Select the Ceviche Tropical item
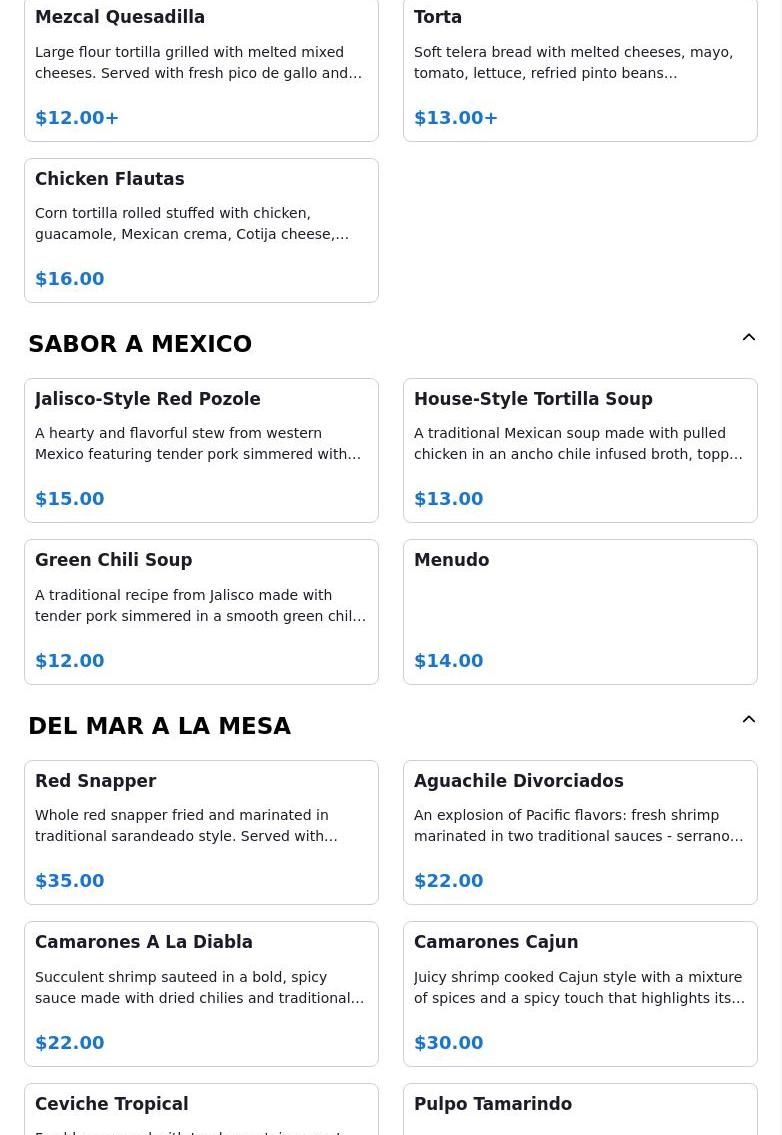Viewport: 782px width, 1135px height. [201, 1109]
